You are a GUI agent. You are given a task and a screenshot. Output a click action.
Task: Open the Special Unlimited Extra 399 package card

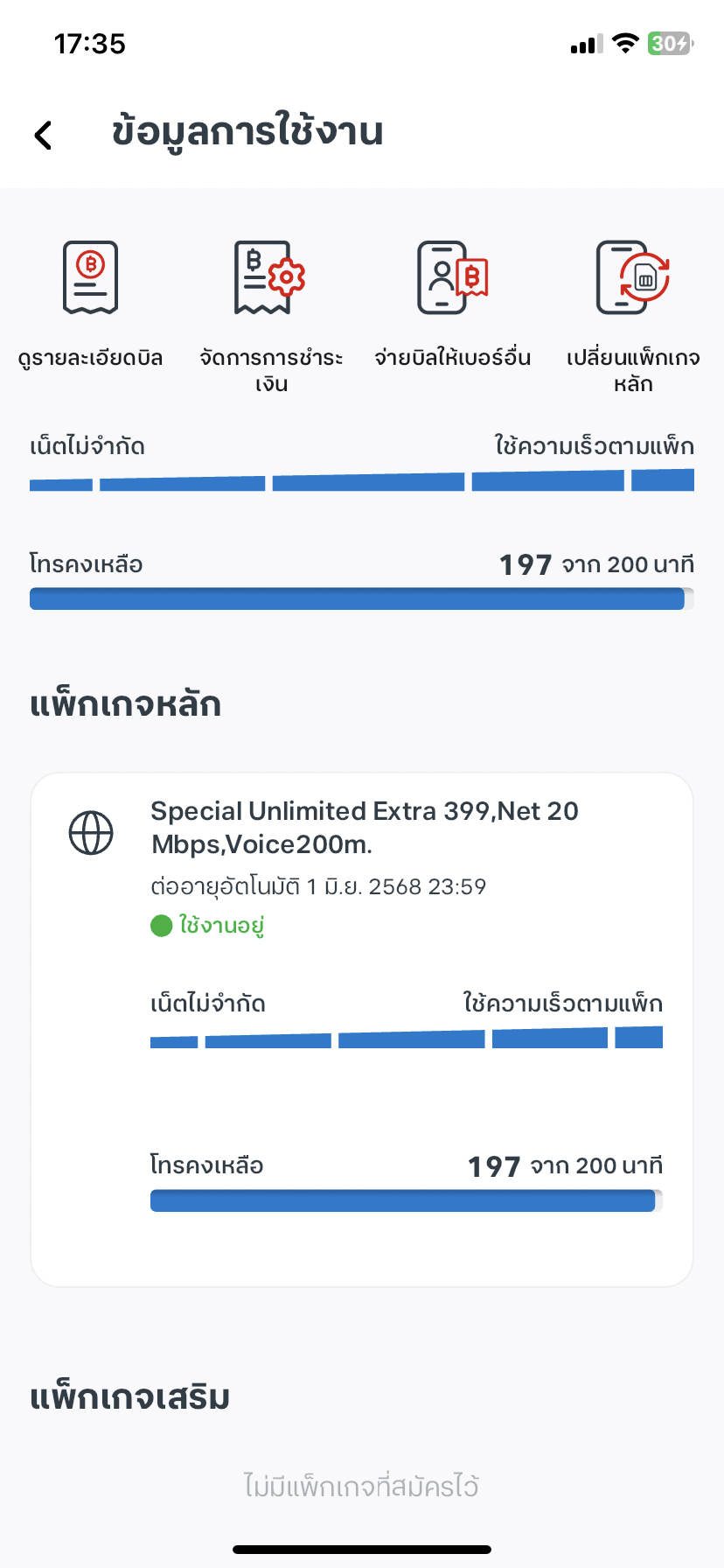362,1029
